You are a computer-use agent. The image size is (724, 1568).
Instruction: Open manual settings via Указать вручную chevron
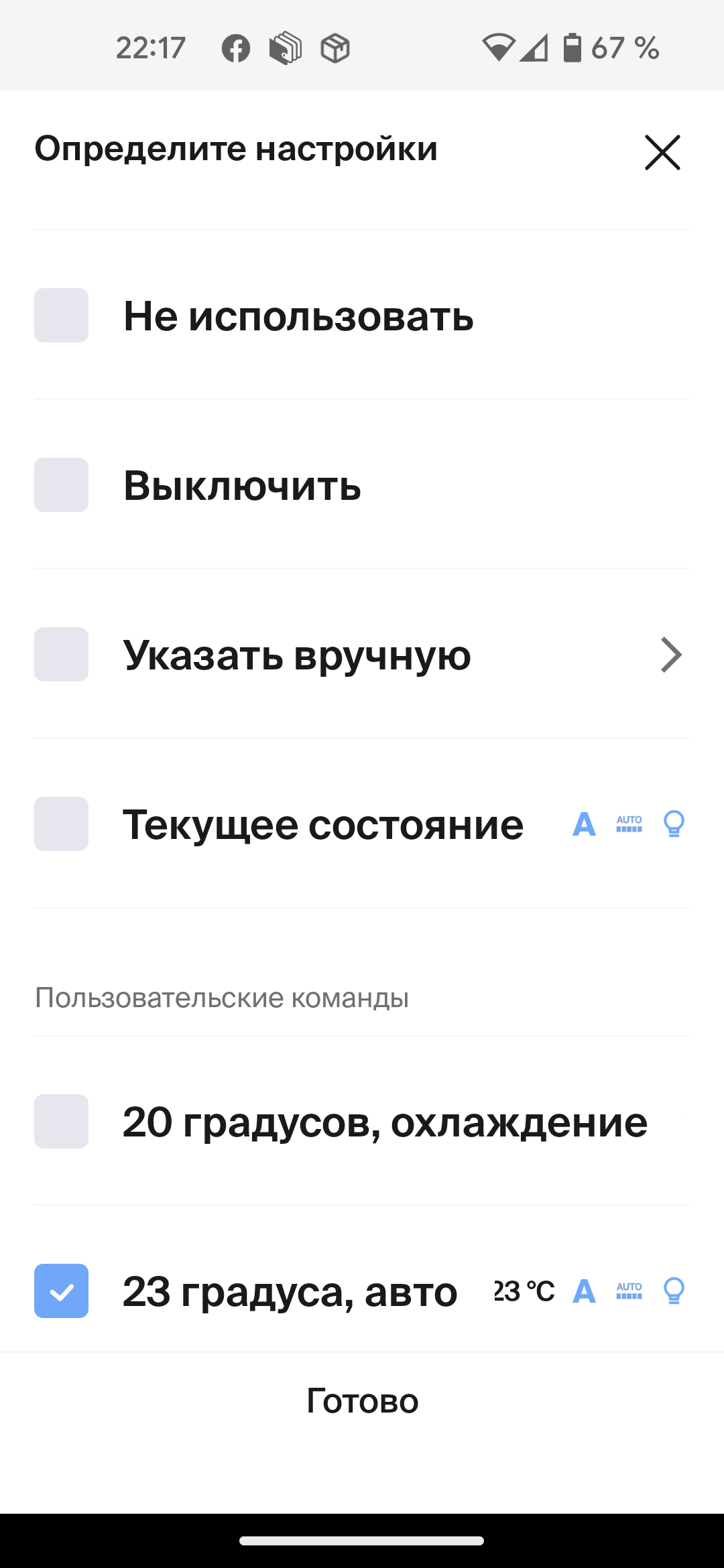671,655
